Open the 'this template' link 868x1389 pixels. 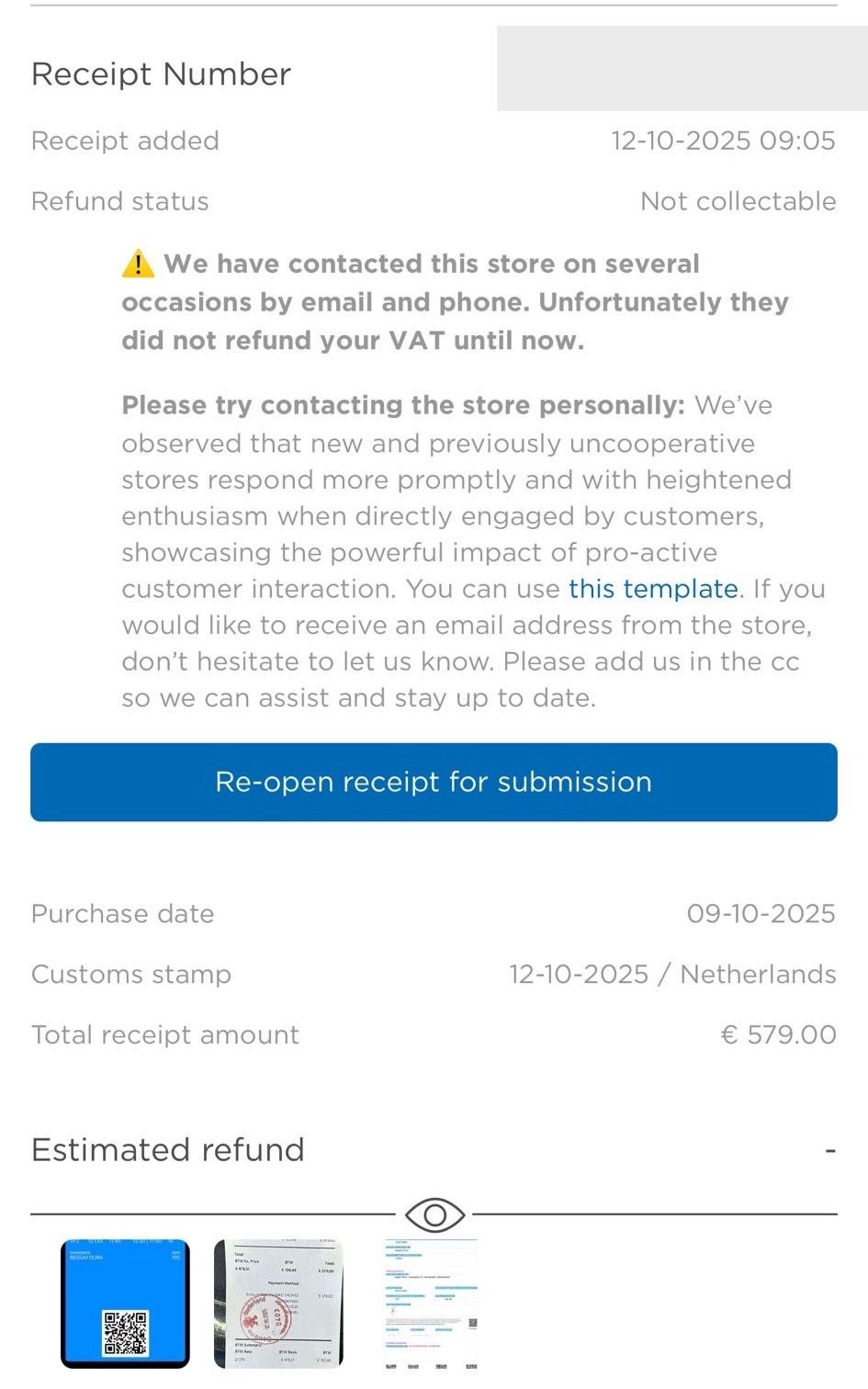(653, 589)
